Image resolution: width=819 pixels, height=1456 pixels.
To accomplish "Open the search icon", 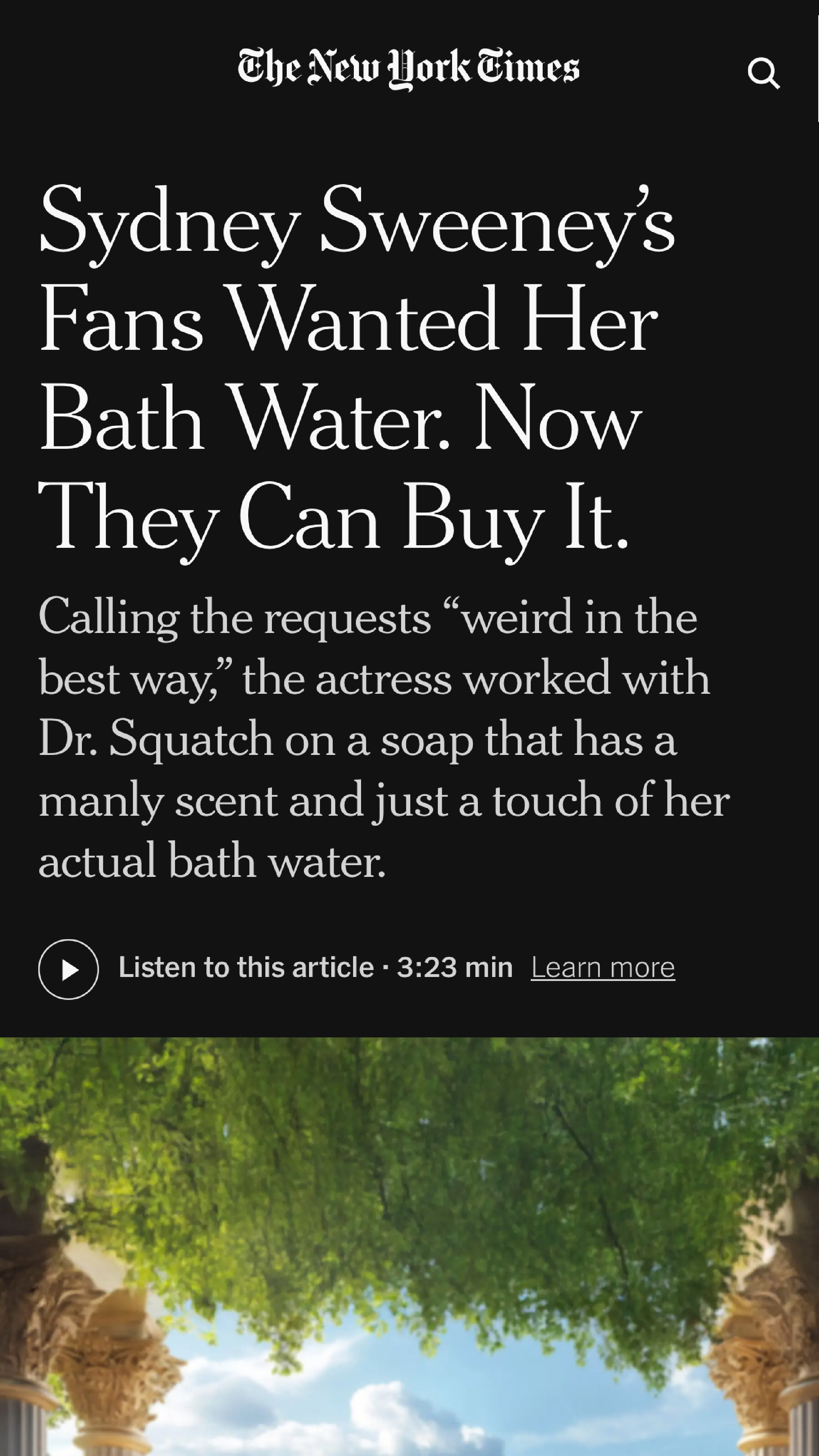I will tap(763, 73).
